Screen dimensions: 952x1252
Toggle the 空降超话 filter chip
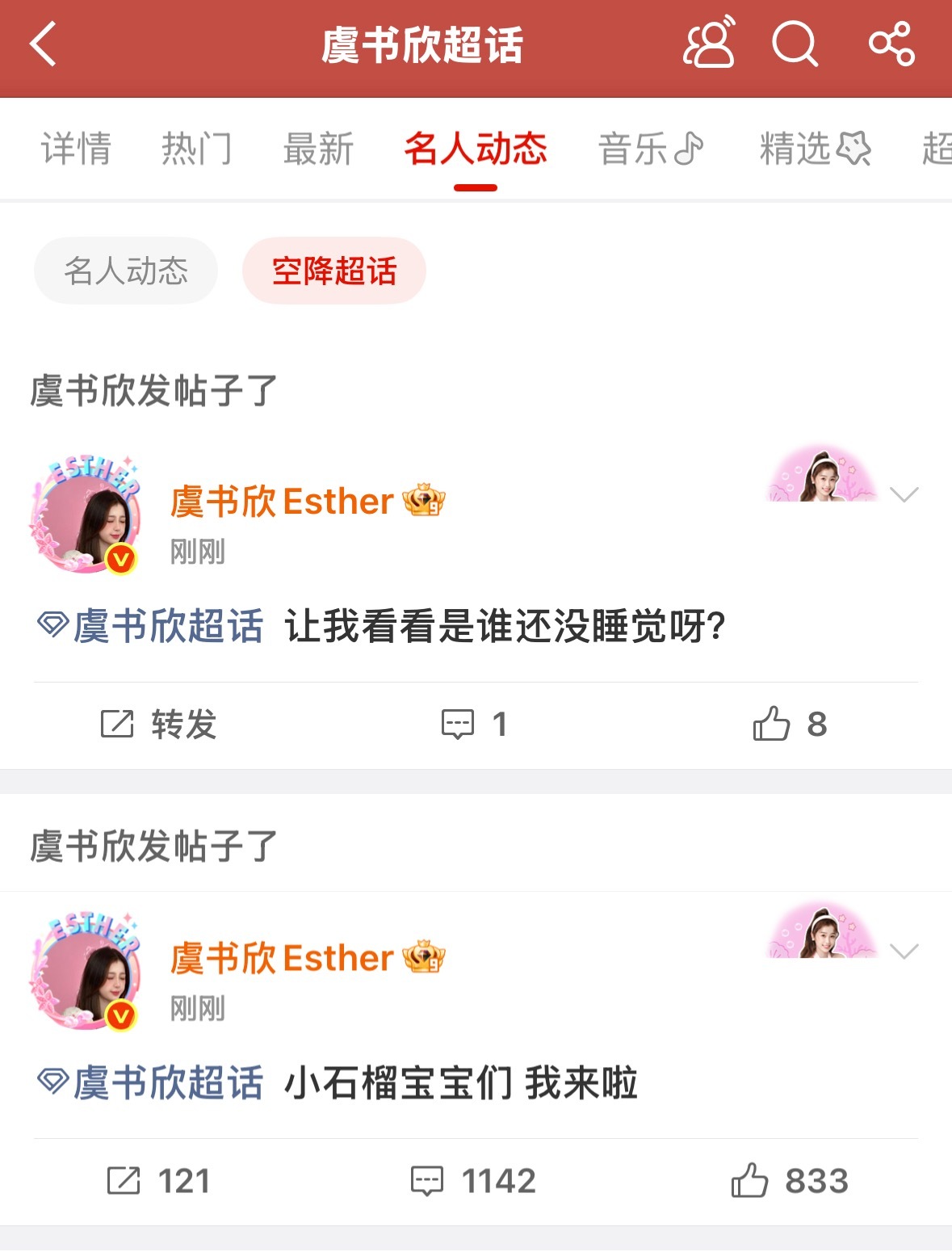[334, 271]
